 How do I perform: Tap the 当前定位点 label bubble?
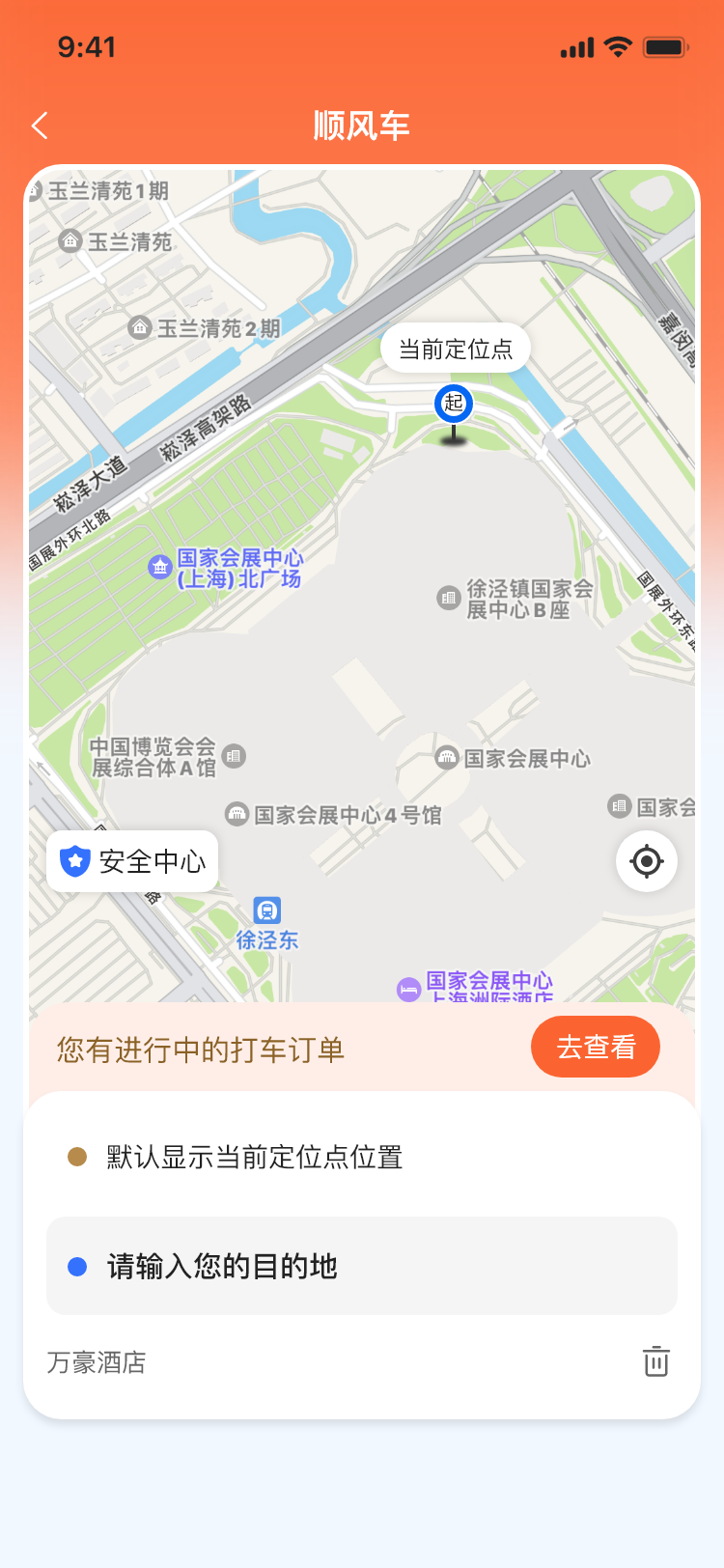(x=455, y=348)
